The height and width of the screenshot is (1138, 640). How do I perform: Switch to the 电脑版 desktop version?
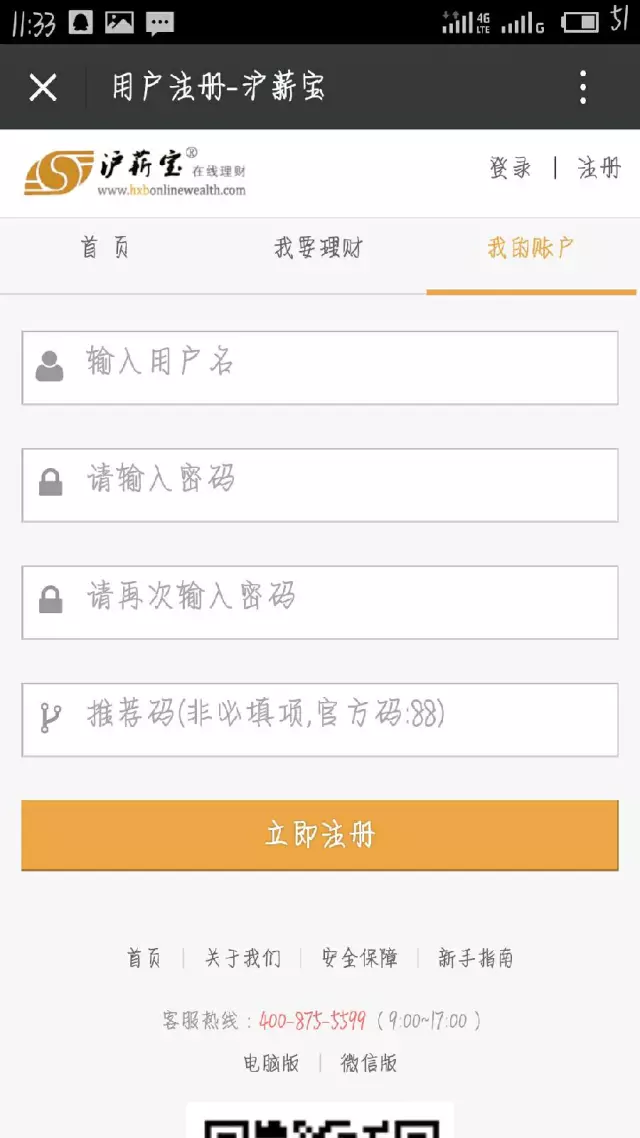271,1063
